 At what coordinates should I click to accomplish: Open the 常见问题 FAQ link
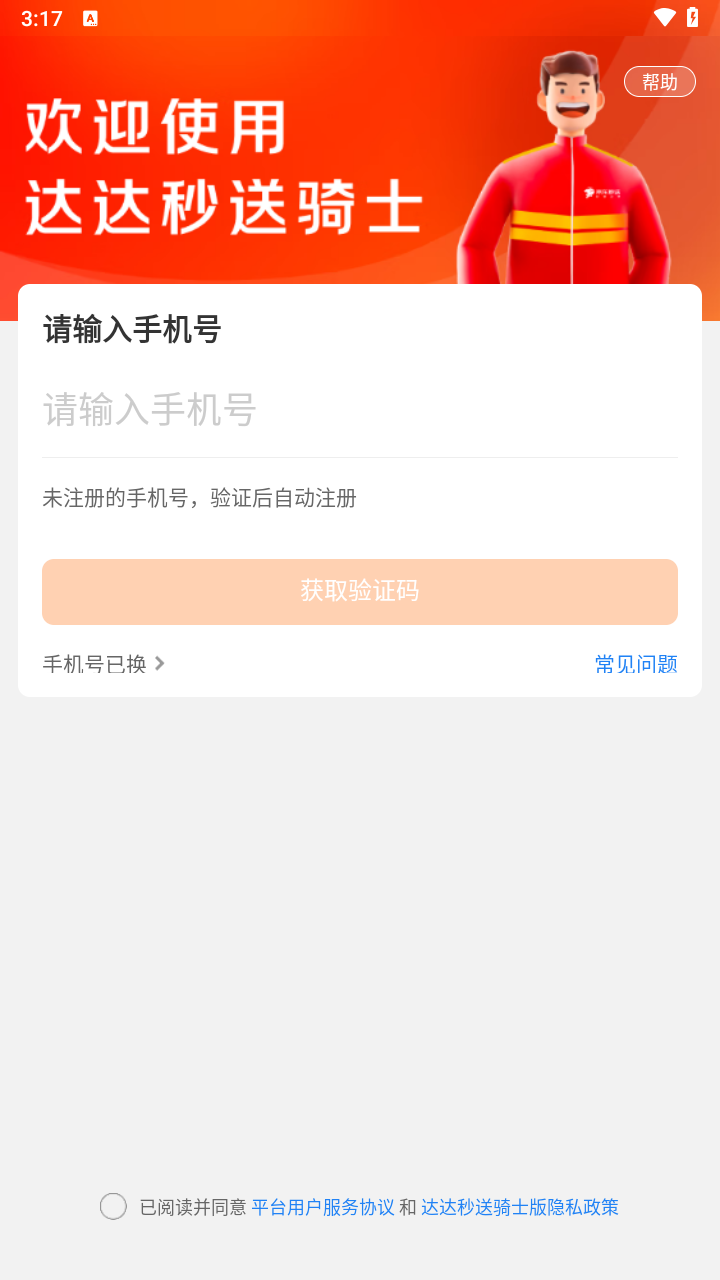[x=636, y=664]
